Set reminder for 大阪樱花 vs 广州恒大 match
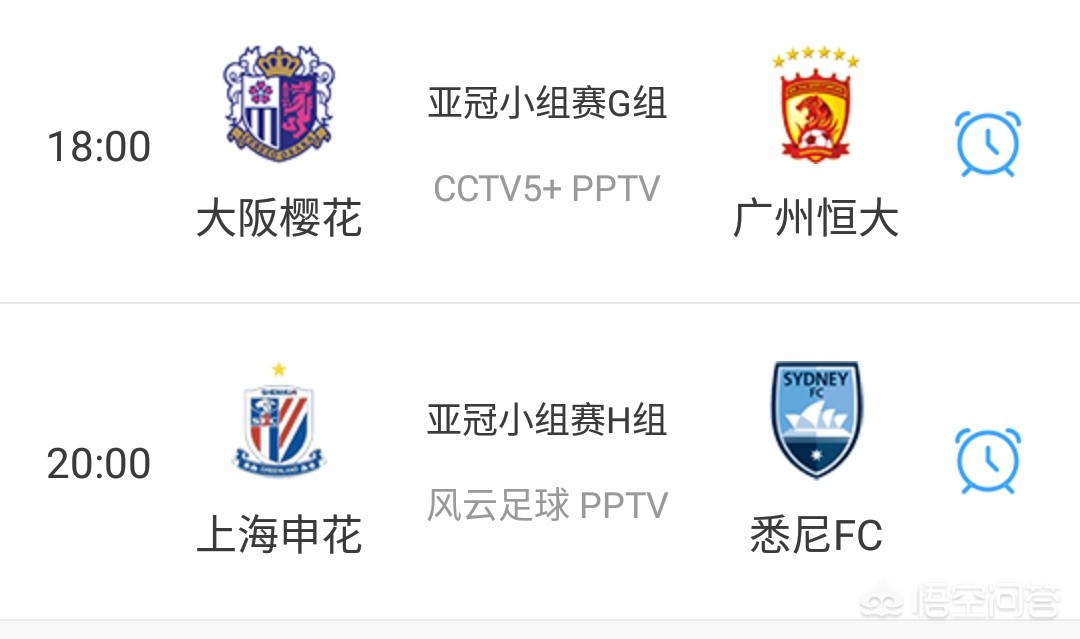 pos(987,144)
